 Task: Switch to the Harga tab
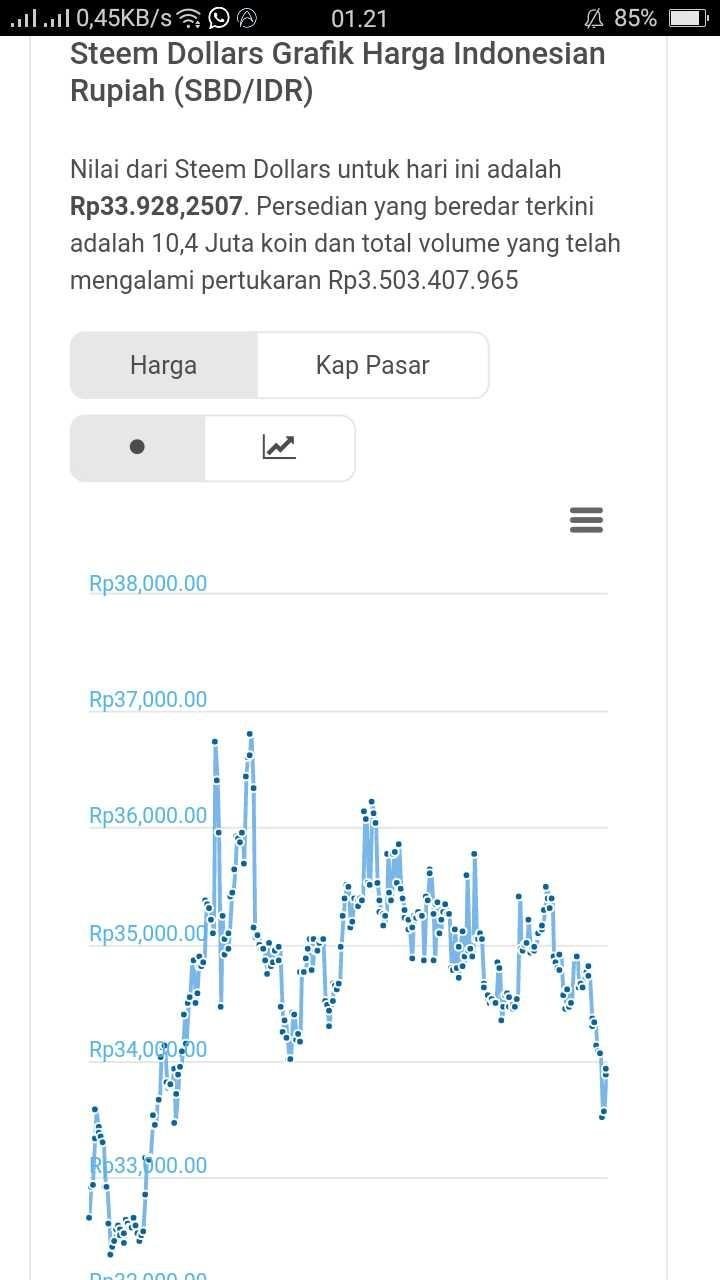click(x=164, y=365)
